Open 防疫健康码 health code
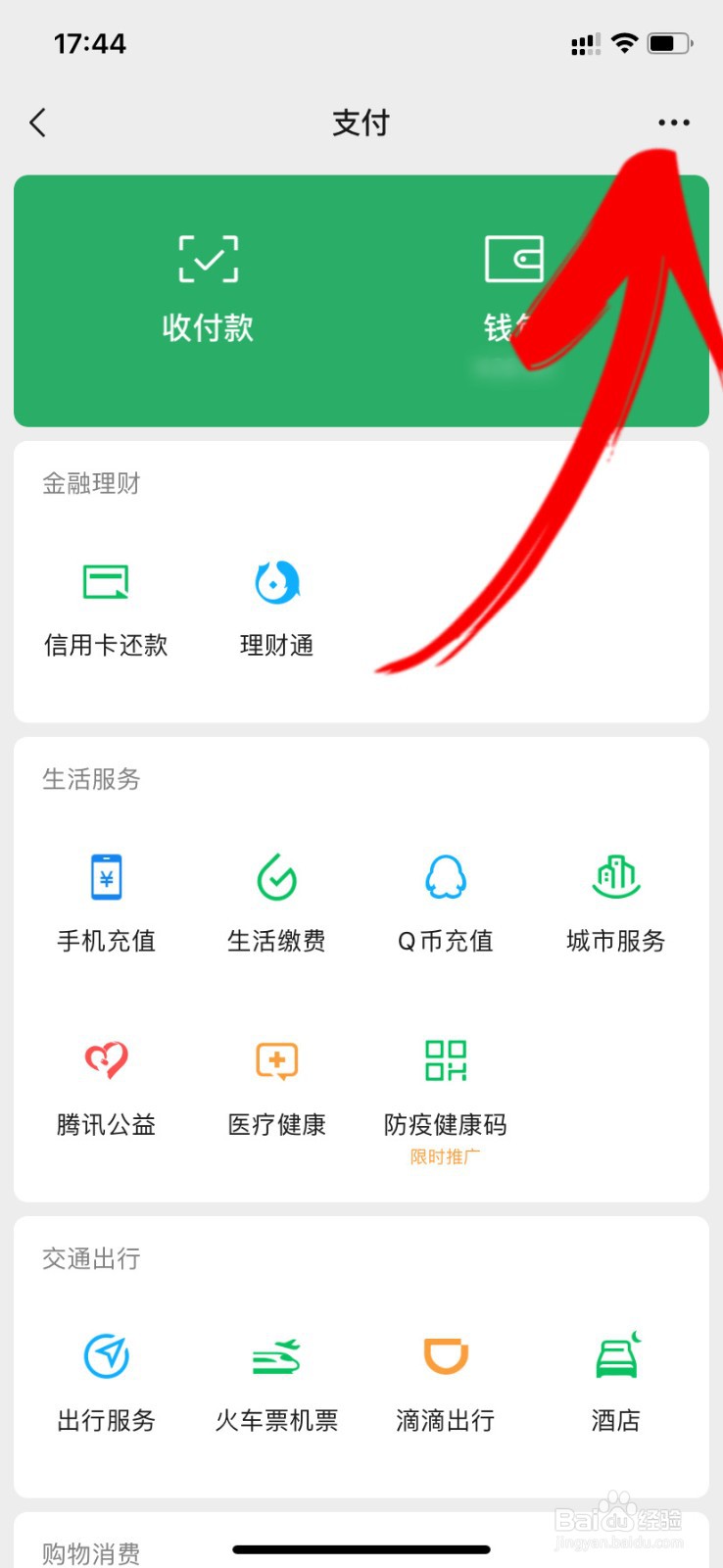 (x=445, y=1086)
